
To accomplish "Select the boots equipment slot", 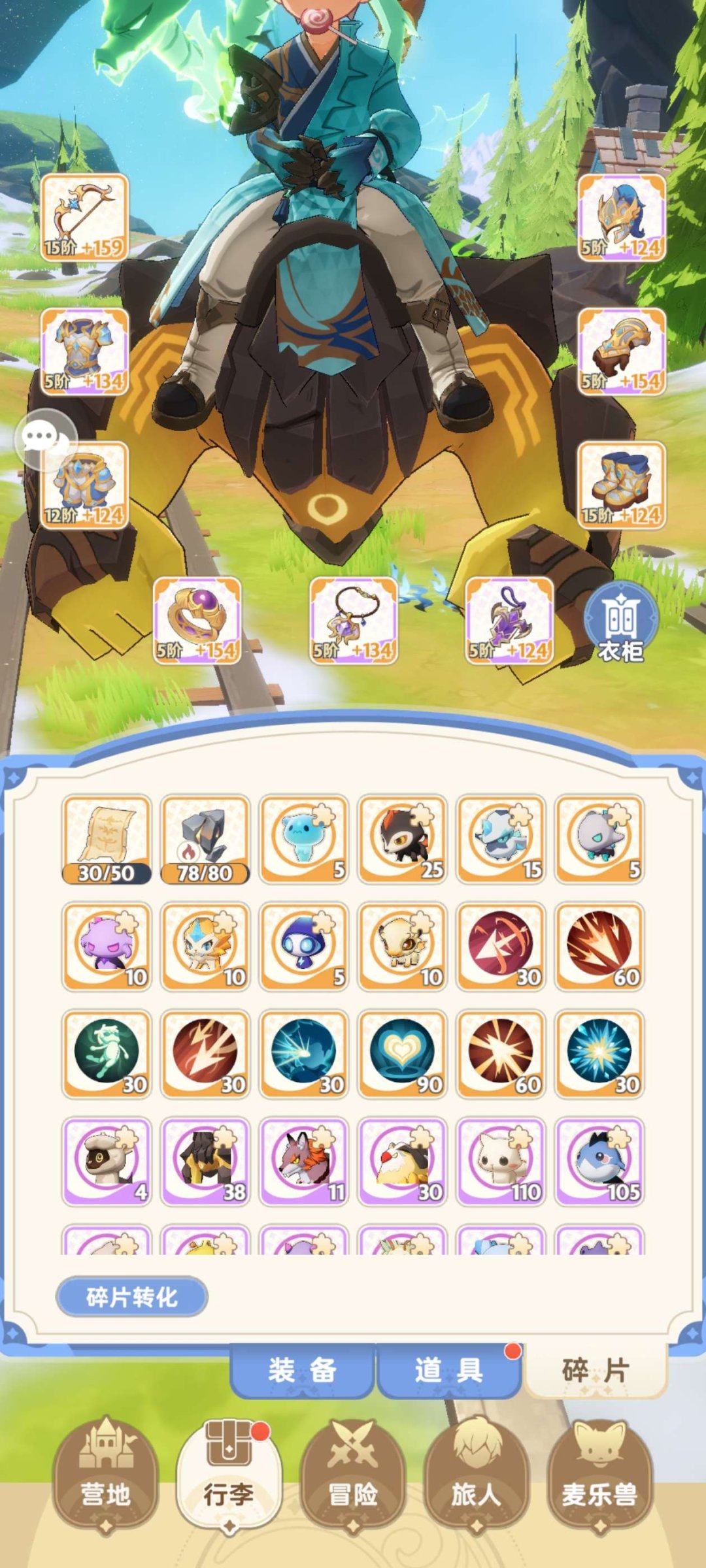I will coord(621,486).
